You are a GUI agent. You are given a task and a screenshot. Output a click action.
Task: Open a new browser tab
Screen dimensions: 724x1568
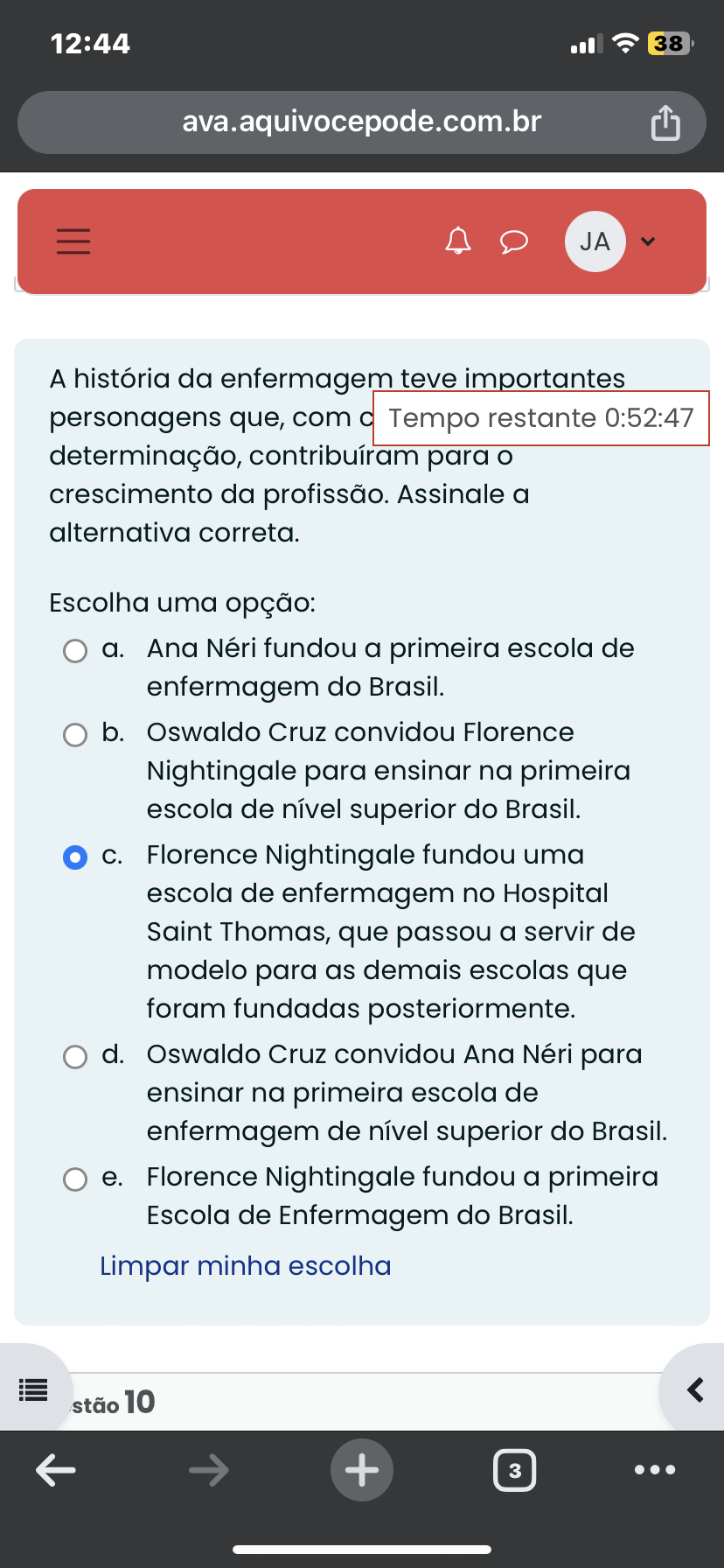[362, 1470]
